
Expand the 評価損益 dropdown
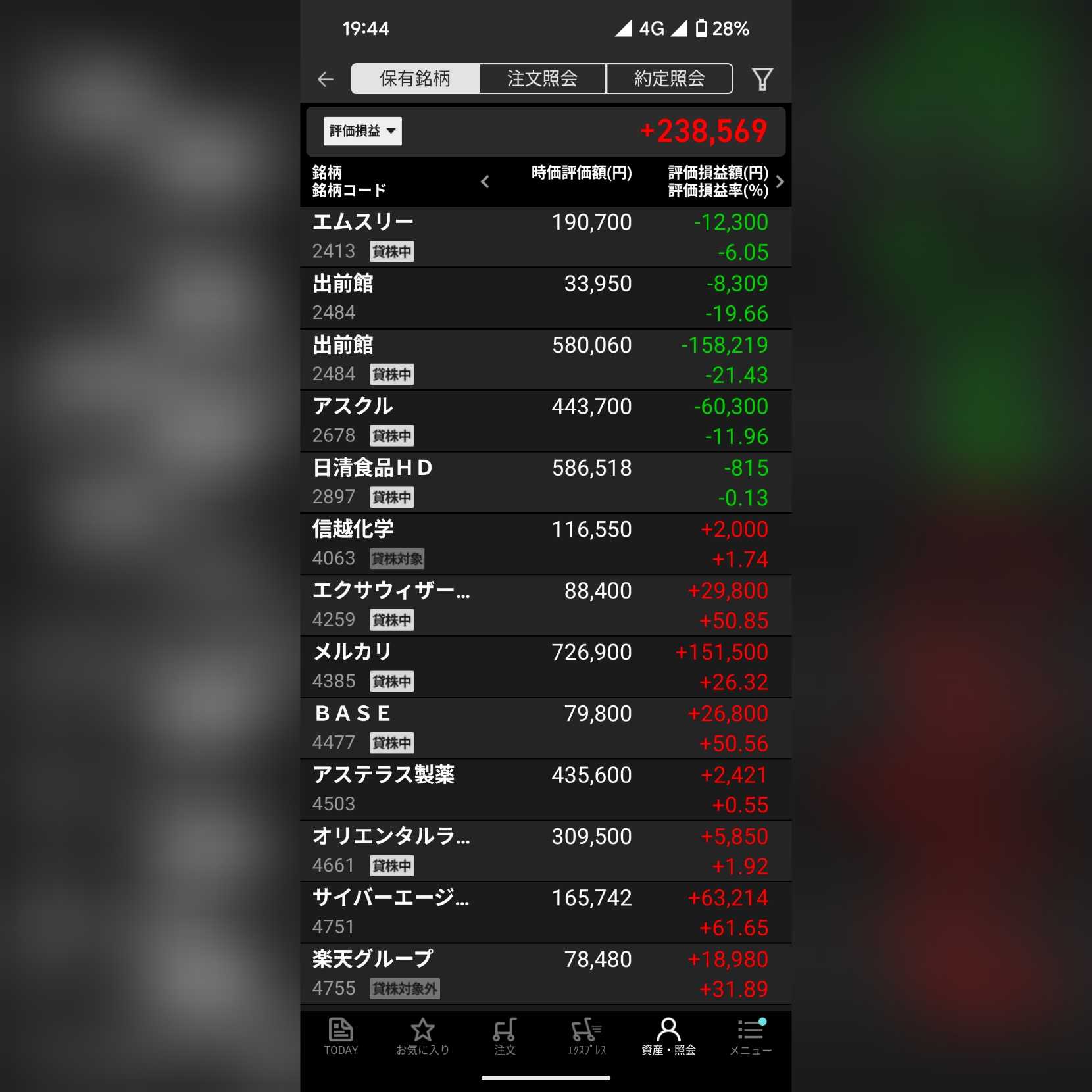[x=362, y=131]
